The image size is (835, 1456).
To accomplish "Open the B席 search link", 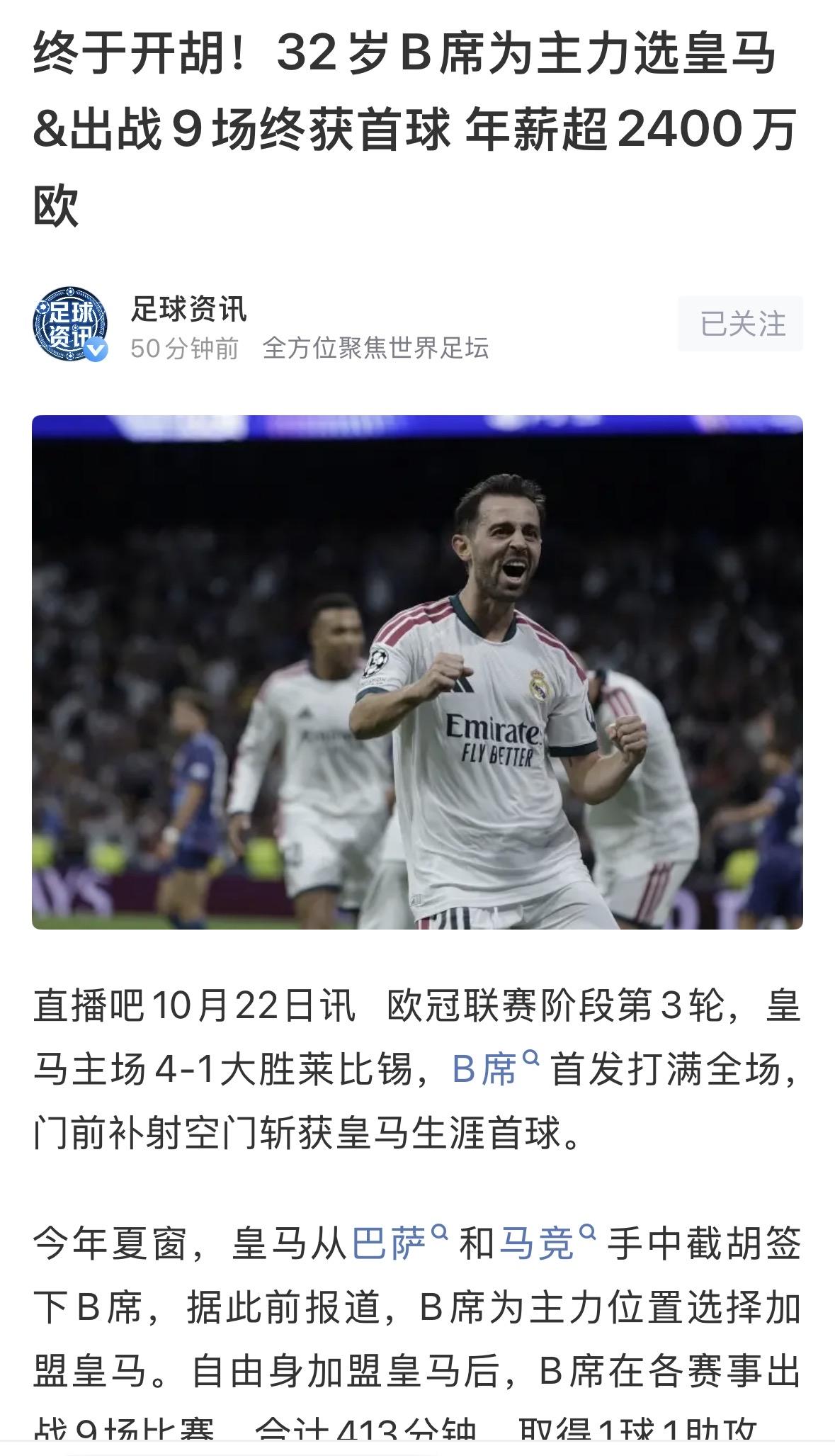I will click(x=495, y=1070).
